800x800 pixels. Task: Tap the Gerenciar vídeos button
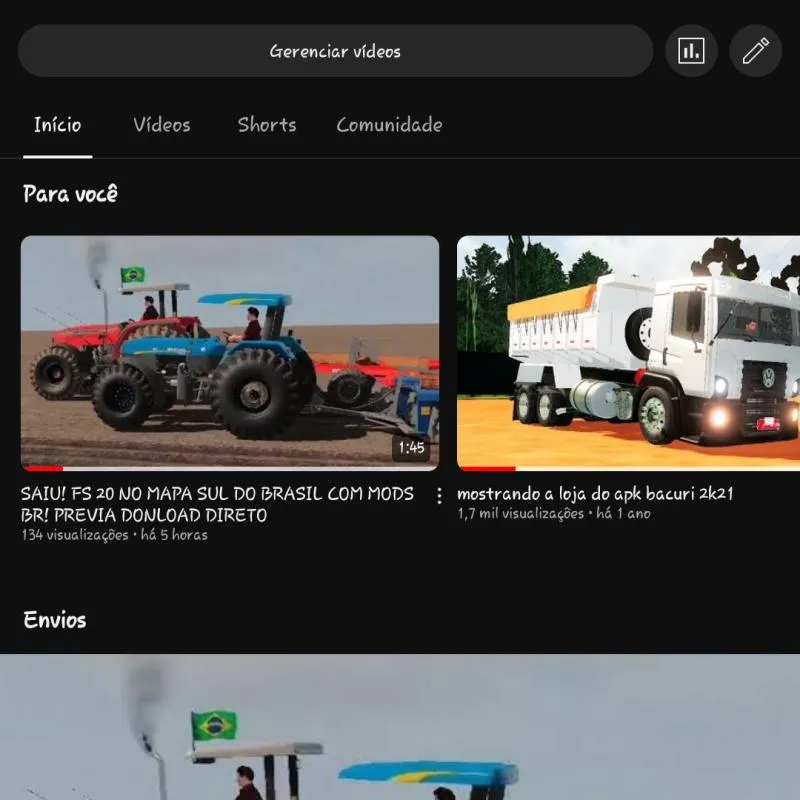[335, 51]
